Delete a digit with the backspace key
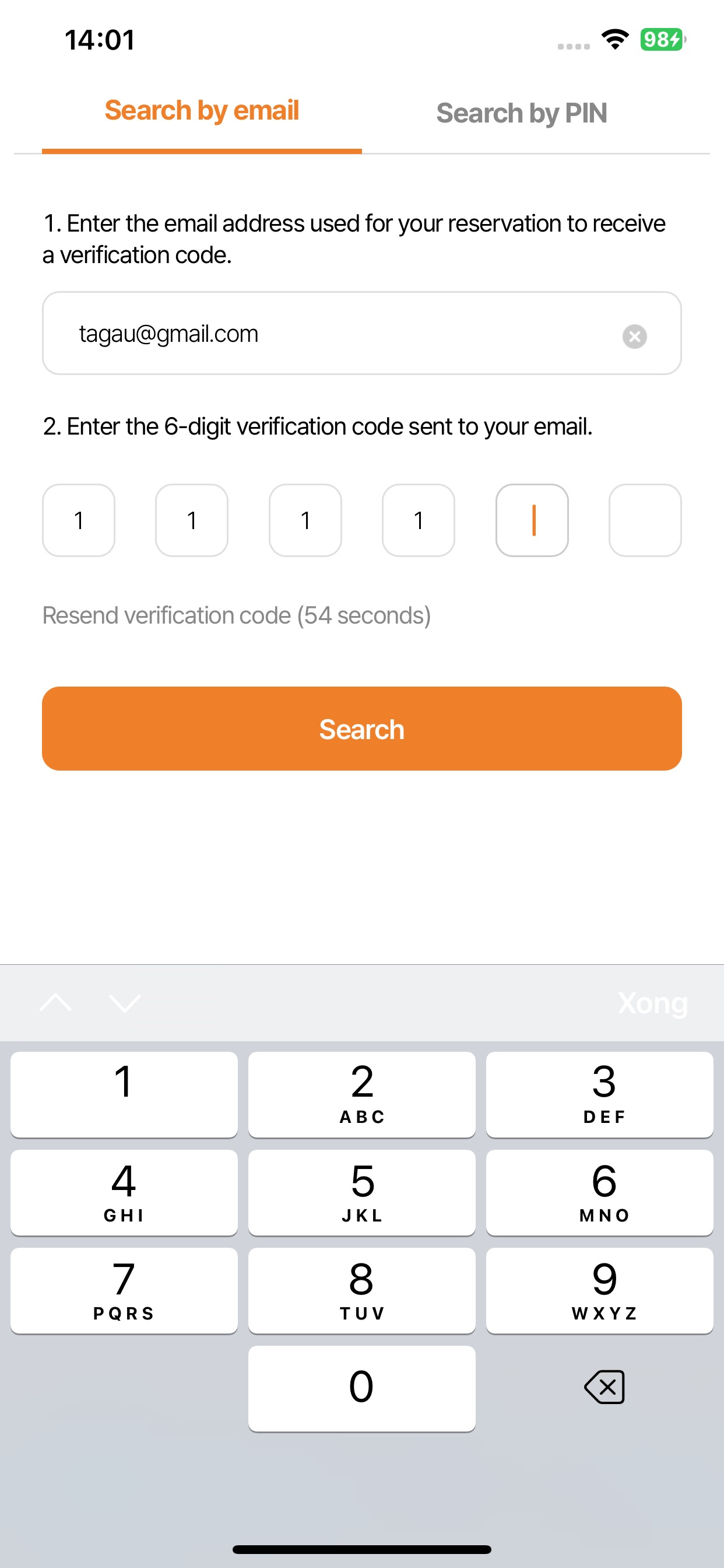The image size is (724, 1568). point(603,1387)
